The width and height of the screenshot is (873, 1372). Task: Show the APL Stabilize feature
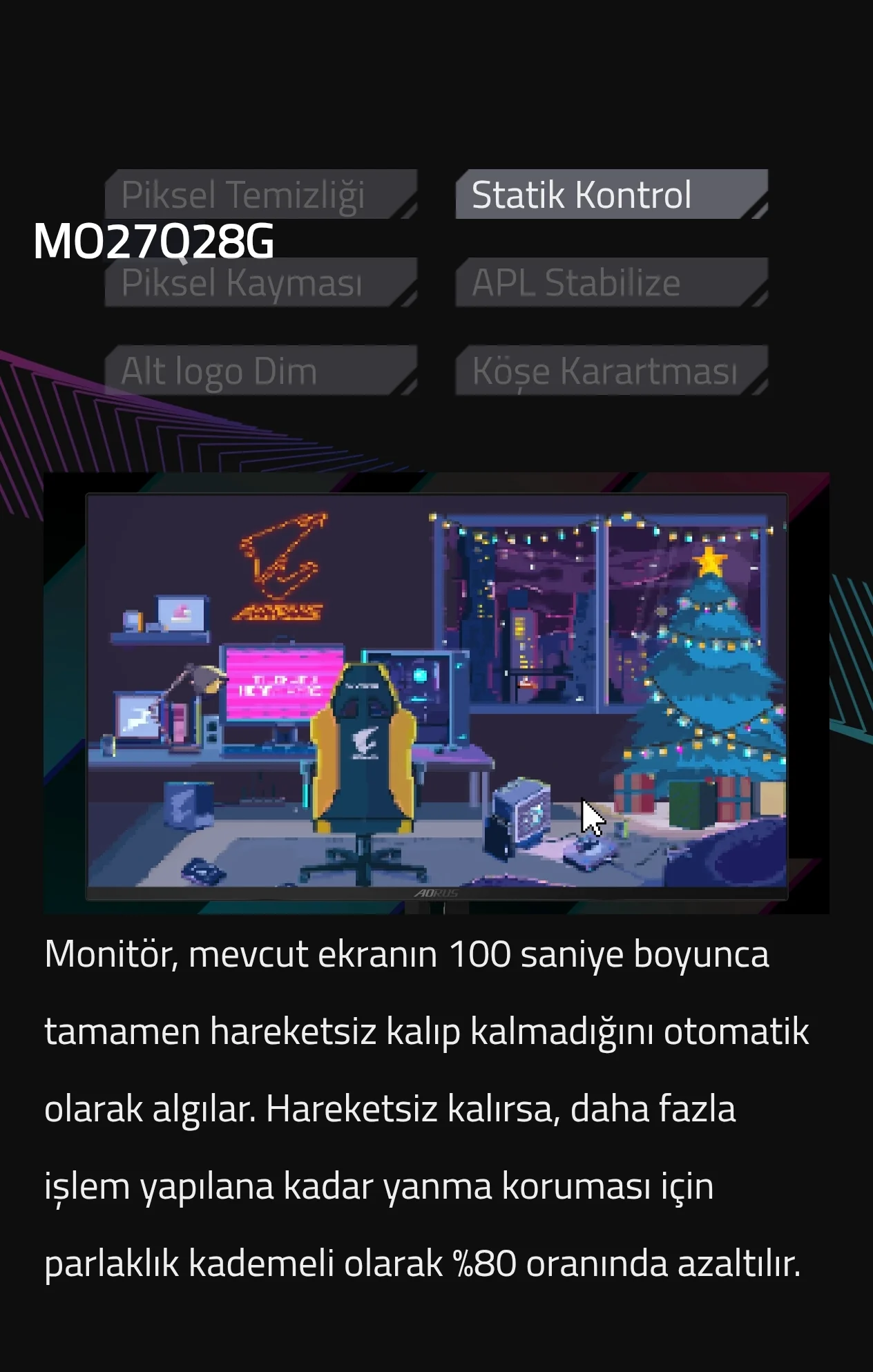(x=611, y=282)
